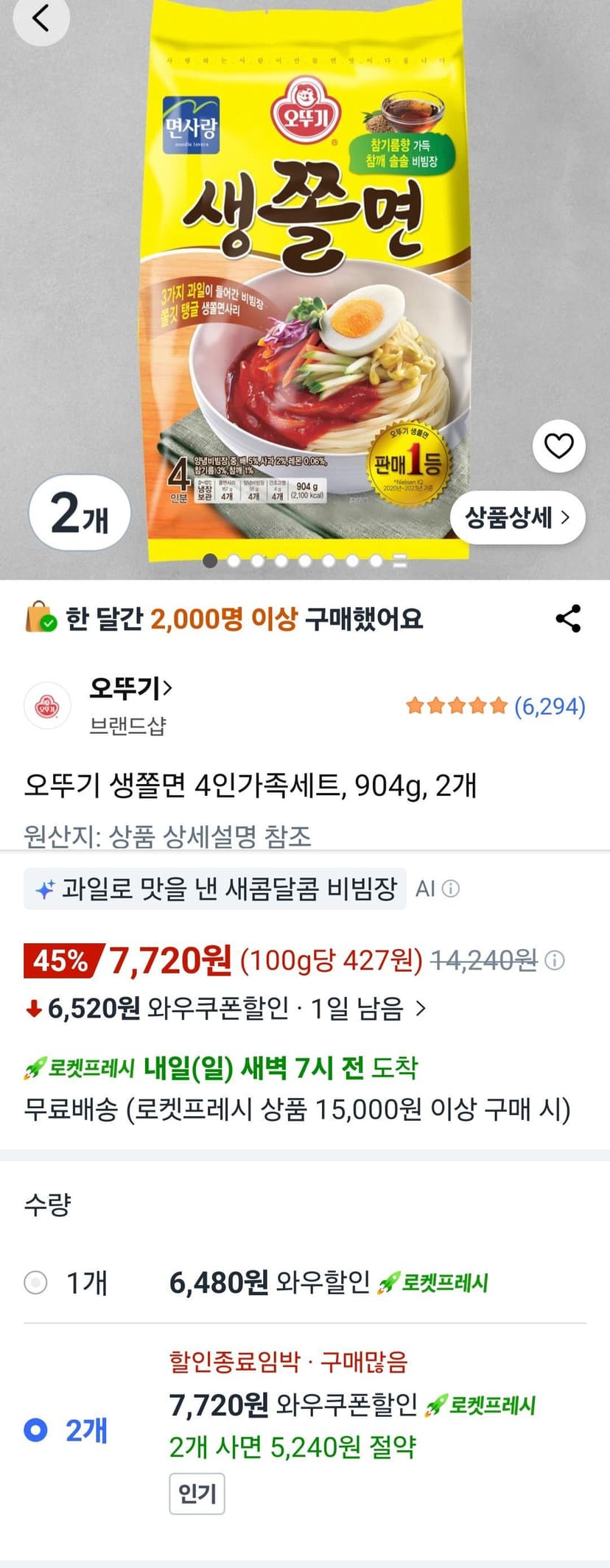Screen dimensions: 610x1568
Task: Show info for original price 14,240원
Action: (x=555, y=960)
